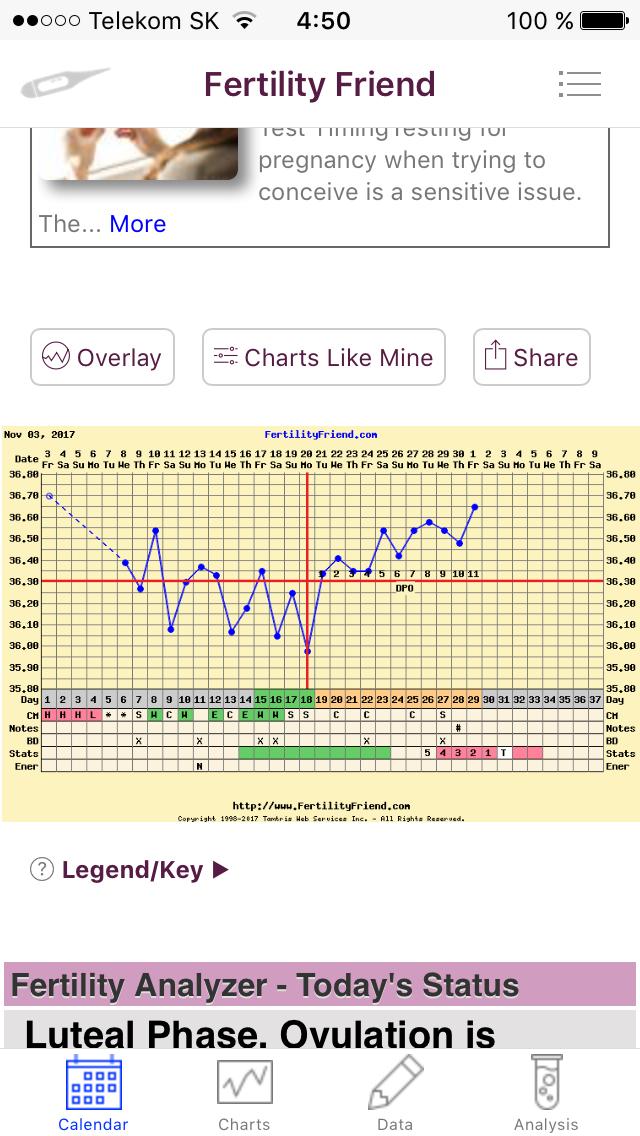Open the menu list icon
Screen dimensions: 640x1136
coord(580,84)
